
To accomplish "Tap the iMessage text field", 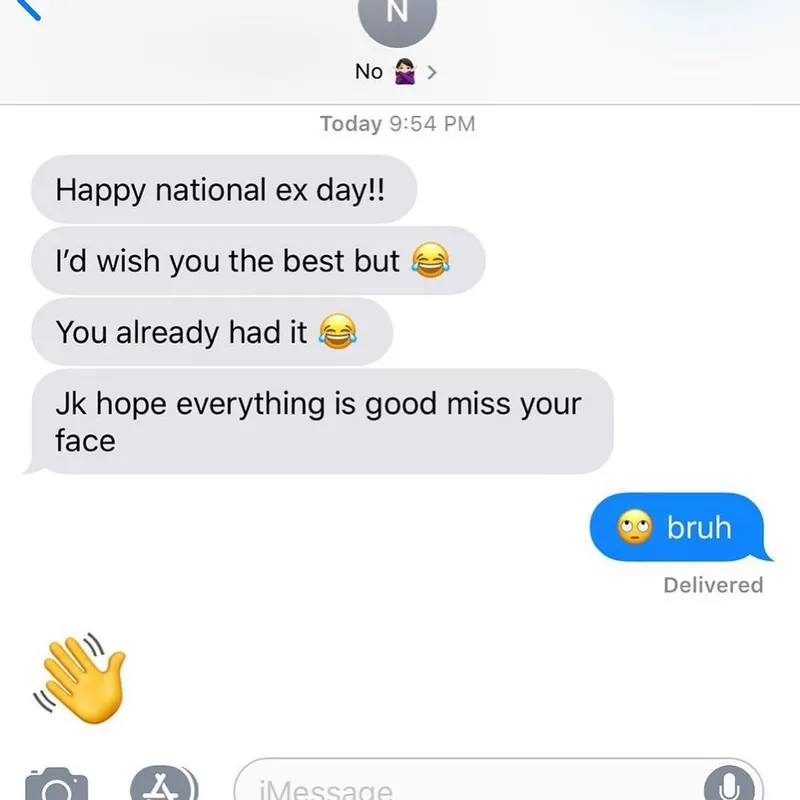I will 460,788.
